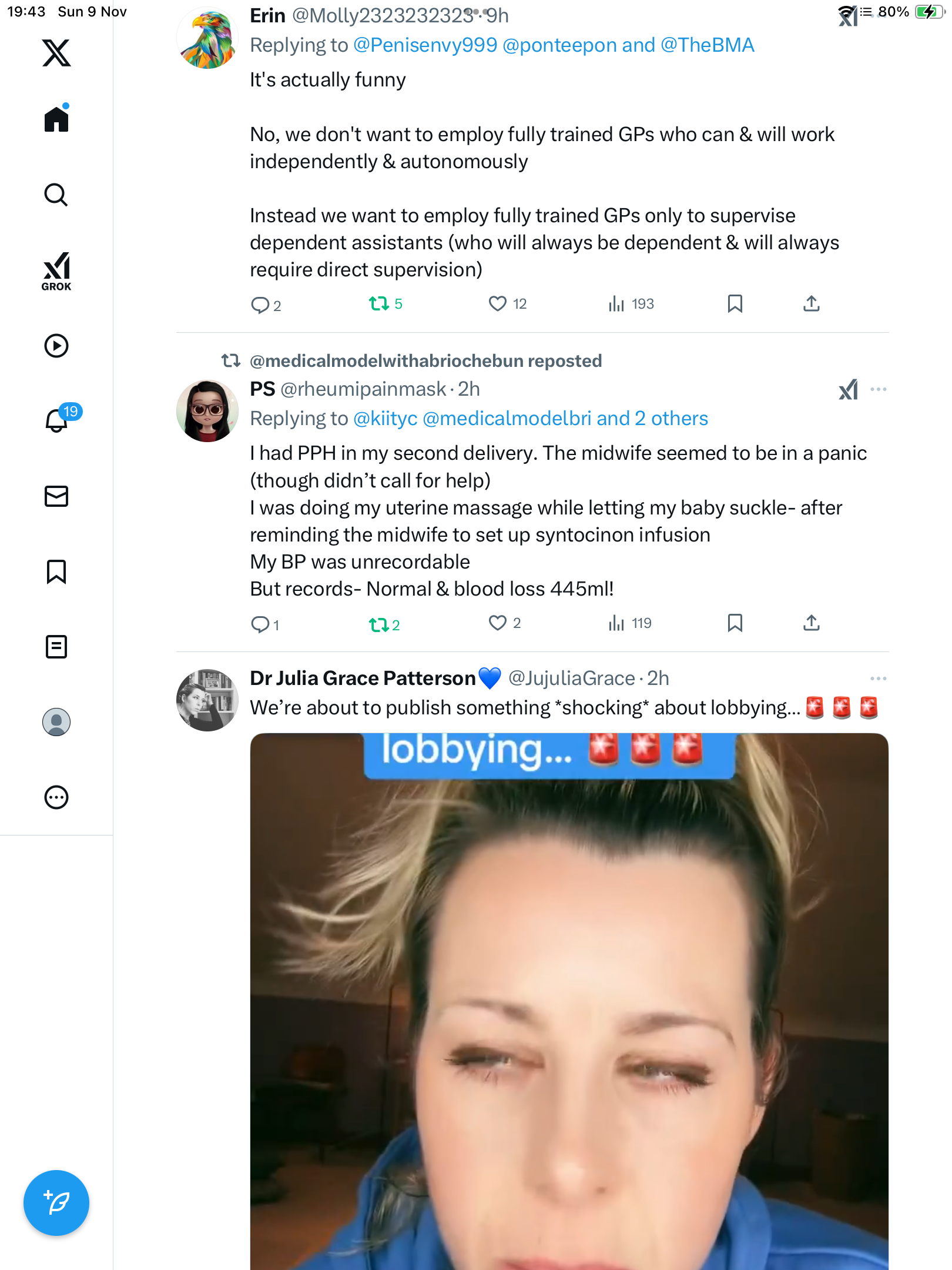Ask Grok about PS's post
952x1270 pixels.
tap(848, 389)
